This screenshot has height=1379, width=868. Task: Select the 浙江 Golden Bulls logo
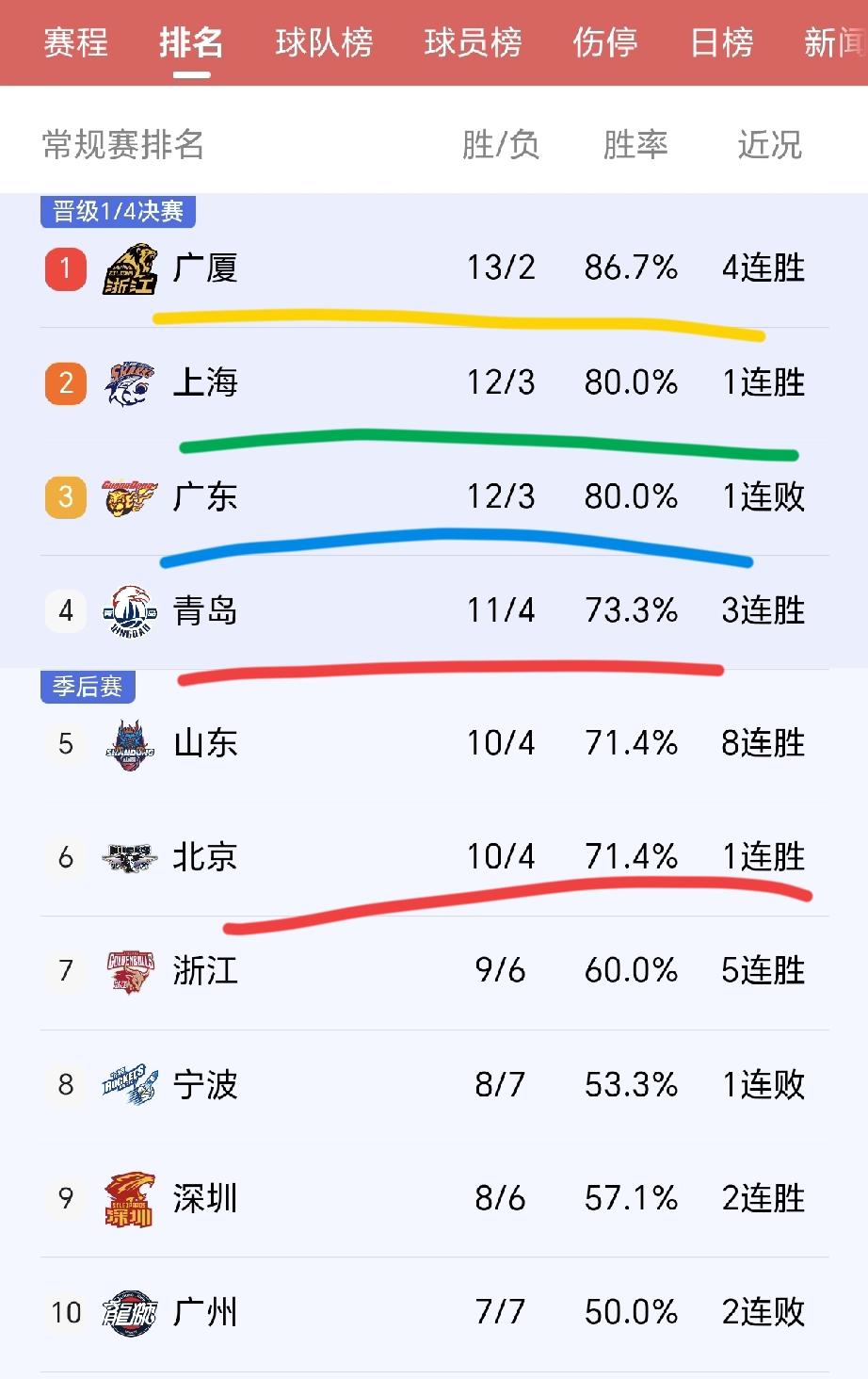tap(132, 971)
